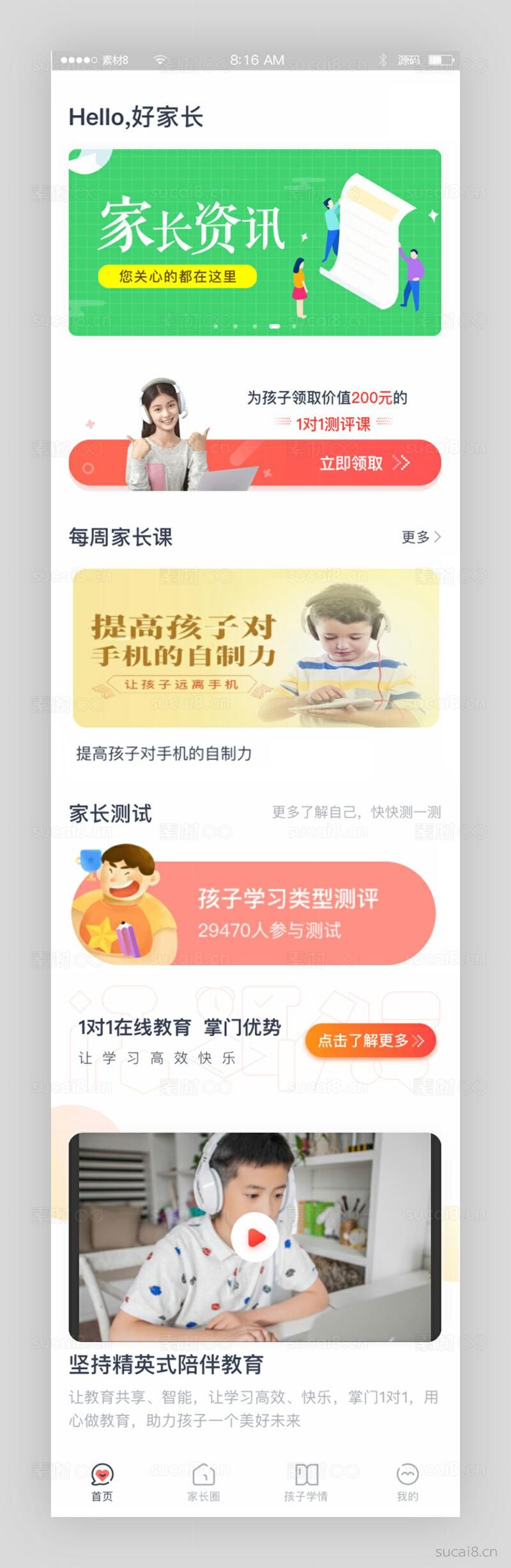
Task: Start the 孩子学习类型测评 test
Action: coord(254,913)
